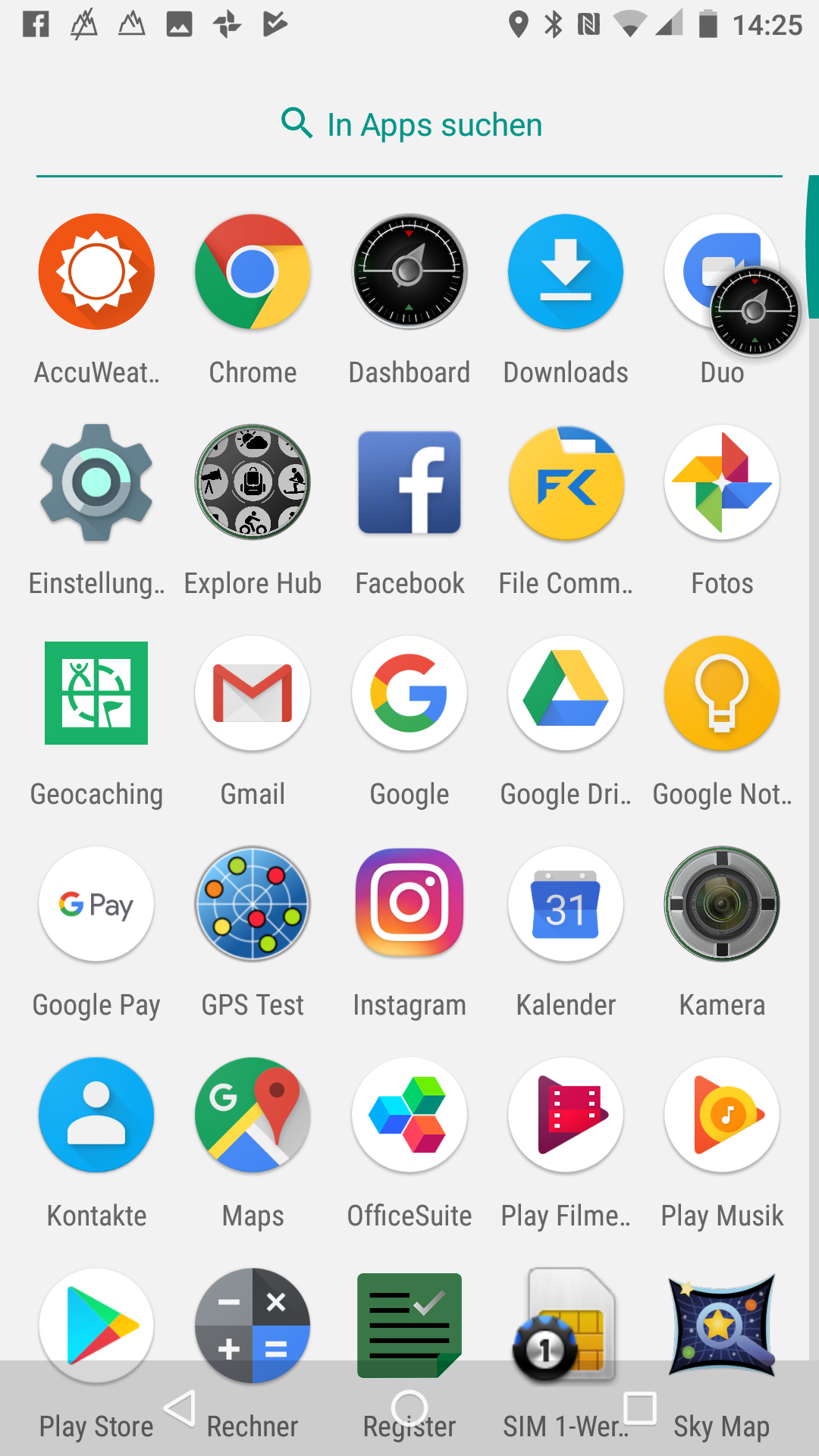Screen dimensions: 819x1456
Task: Open Play Musik app
Action: pyautogui.click(x=722, y=1115)
